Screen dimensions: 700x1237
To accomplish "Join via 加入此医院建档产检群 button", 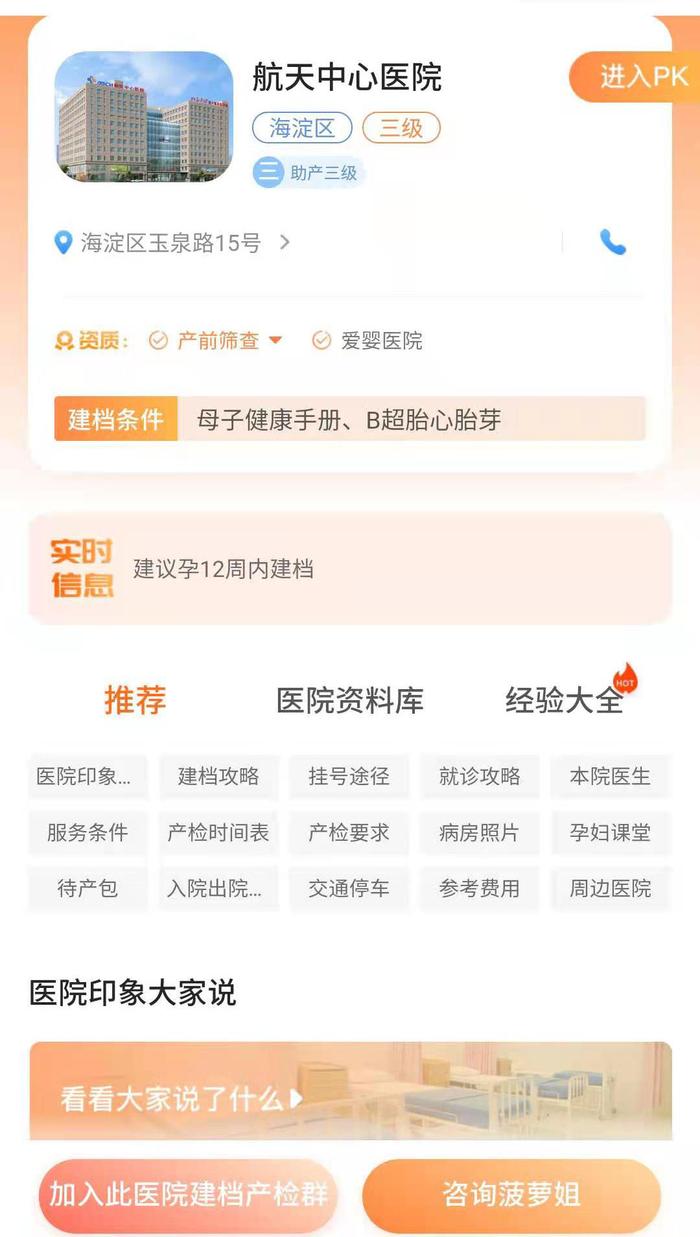I will pyautogui.click(x=189, y=1196).
